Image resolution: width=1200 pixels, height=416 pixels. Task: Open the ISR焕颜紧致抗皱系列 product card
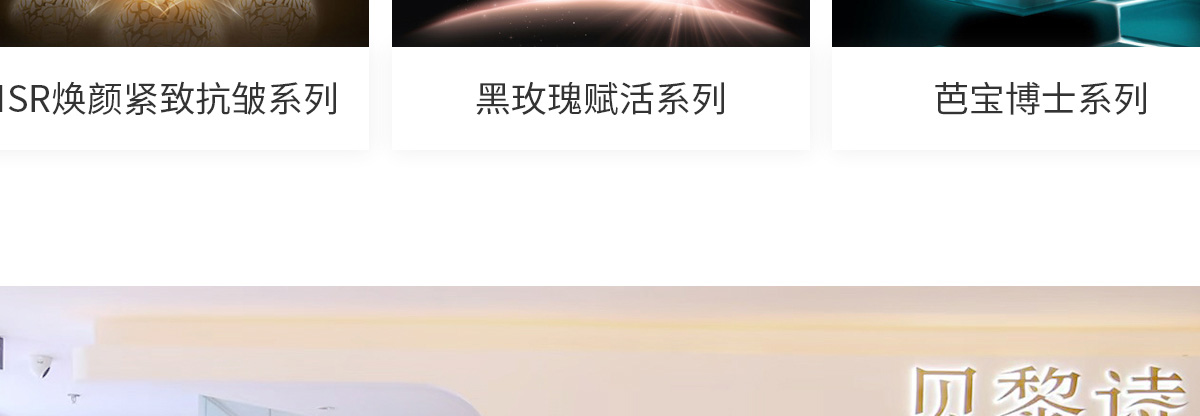click(x=170, y=99)
